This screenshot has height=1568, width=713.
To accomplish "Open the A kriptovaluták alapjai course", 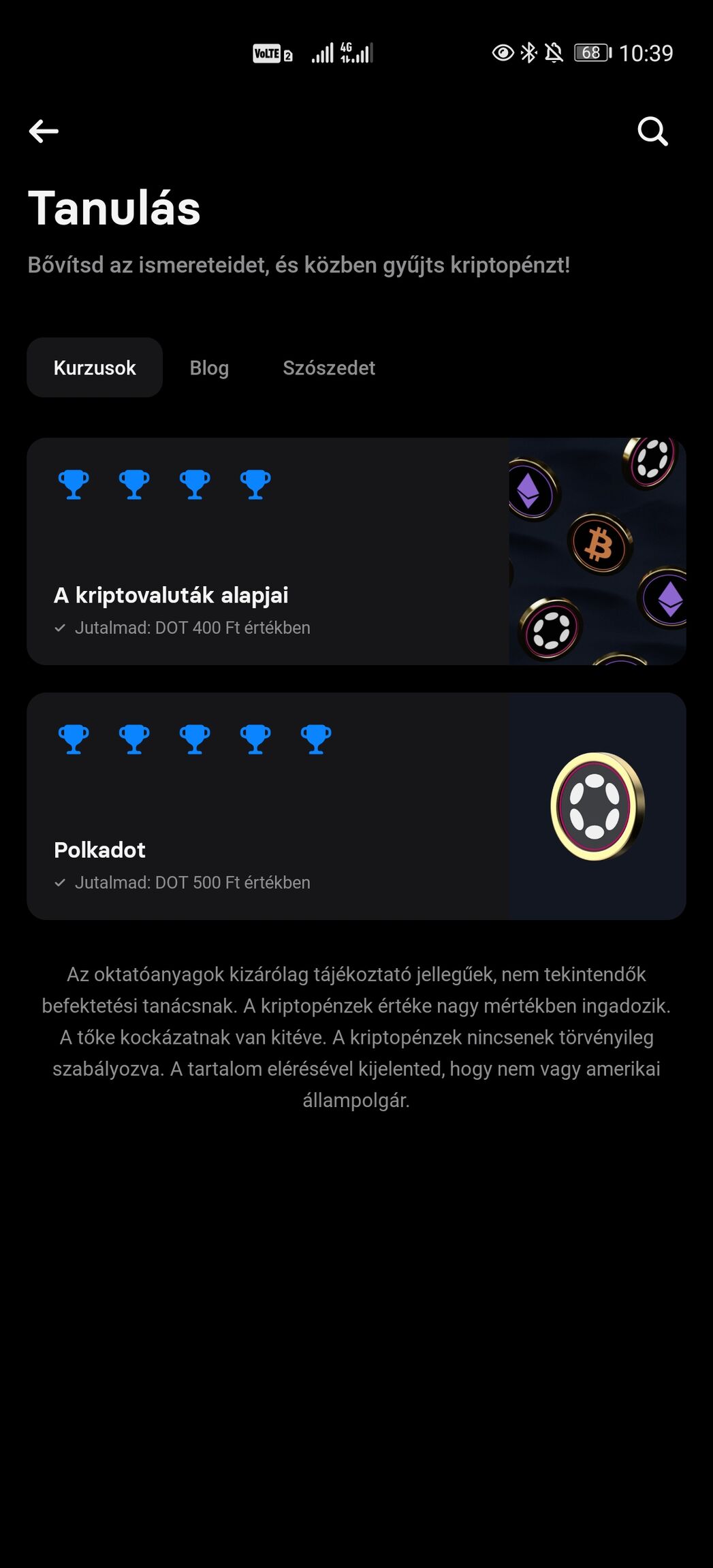I will click(355, 551).
